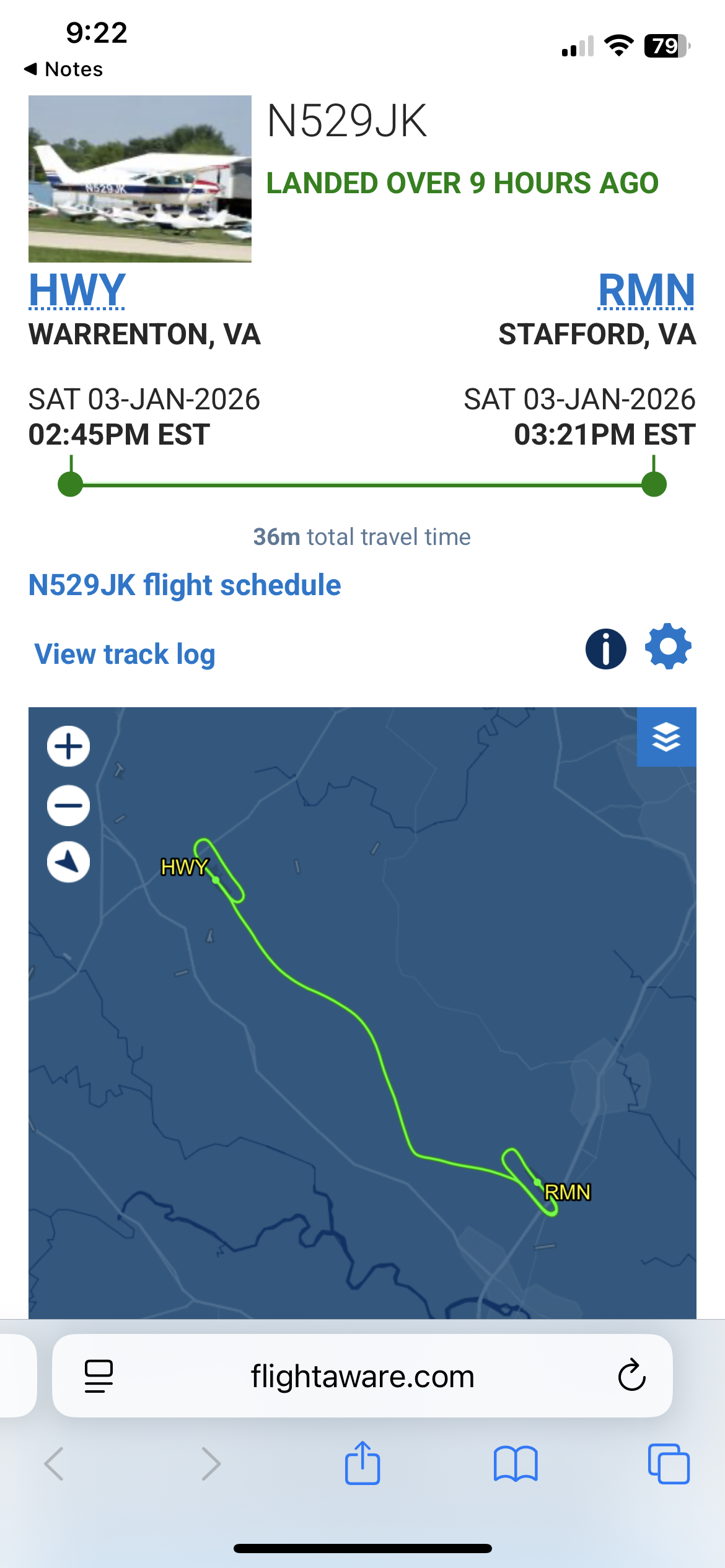The height and width of the screenshot is (1568, 725).
Task: Reset map orientation with the compass arrow
Action: tap(69, 861)
